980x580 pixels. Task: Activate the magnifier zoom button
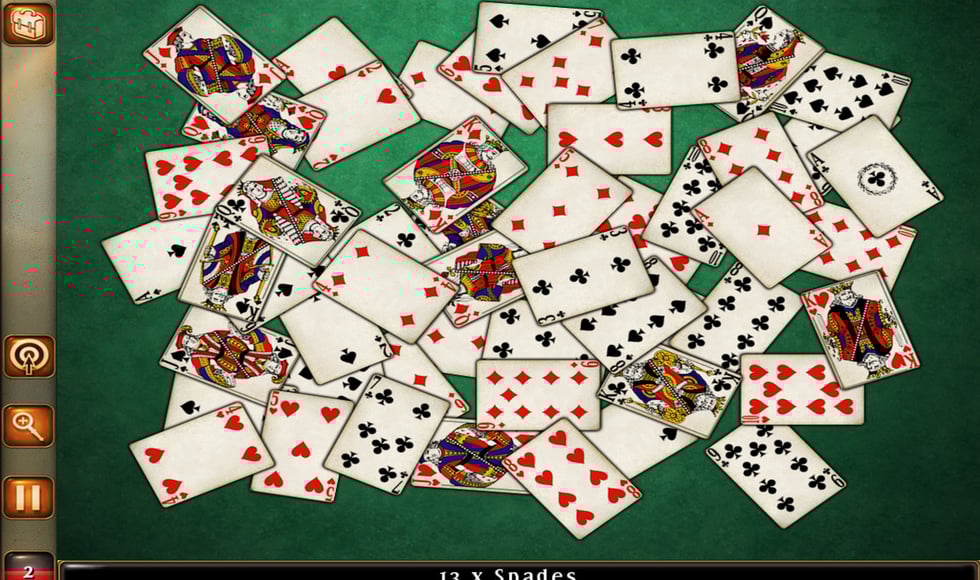click(28, 426)
